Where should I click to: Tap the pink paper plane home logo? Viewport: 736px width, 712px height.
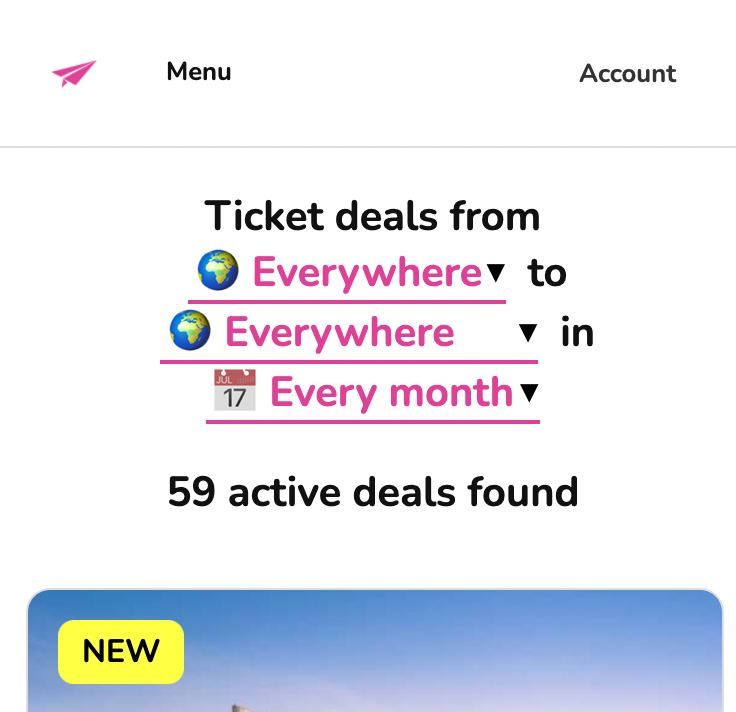click(x=74, y=73)
